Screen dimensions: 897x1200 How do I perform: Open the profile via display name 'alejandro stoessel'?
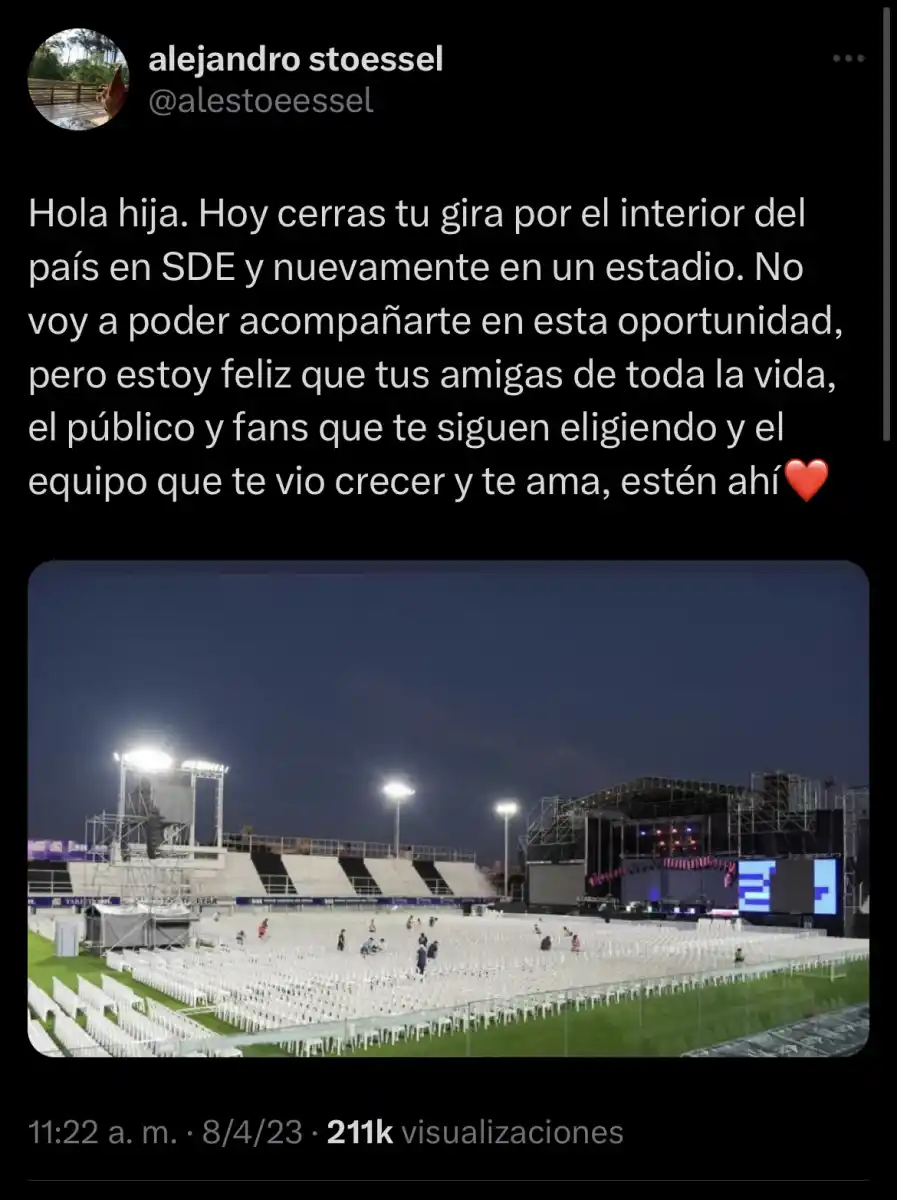(x=296, y=60)
